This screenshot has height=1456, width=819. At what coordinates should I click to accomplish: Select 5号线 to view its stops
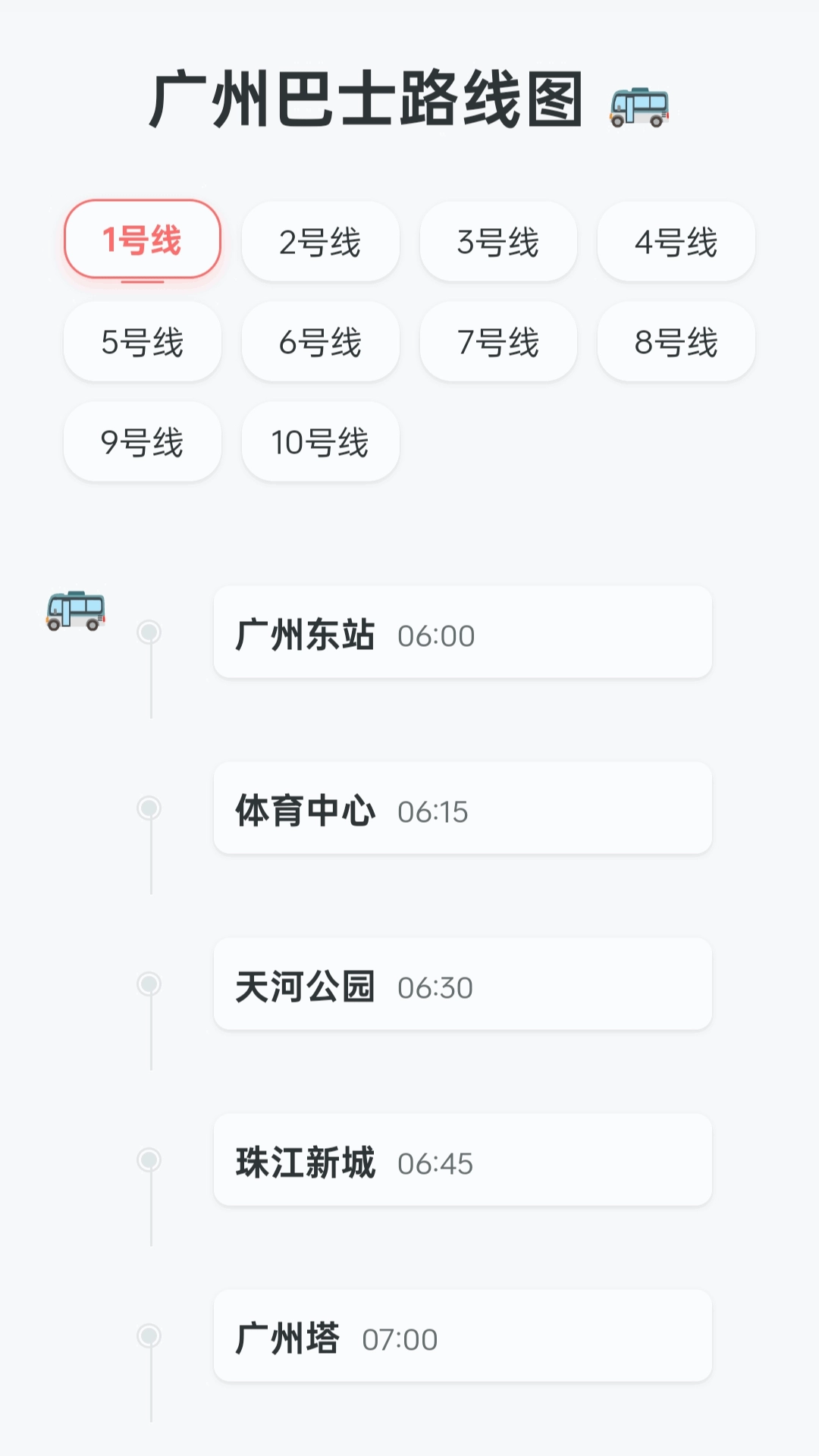tap(142, 341)
